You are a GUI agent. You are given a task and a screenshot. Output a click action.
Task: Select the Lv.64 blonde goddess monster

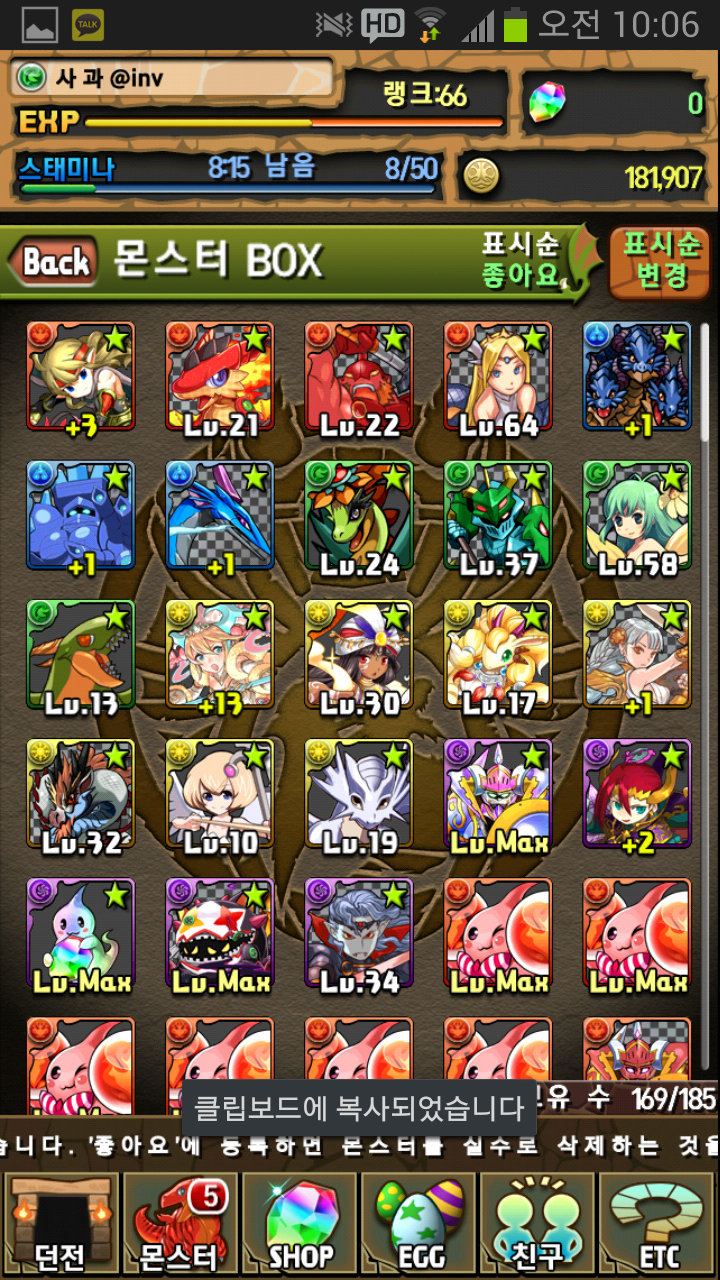(x=498, y=377)
